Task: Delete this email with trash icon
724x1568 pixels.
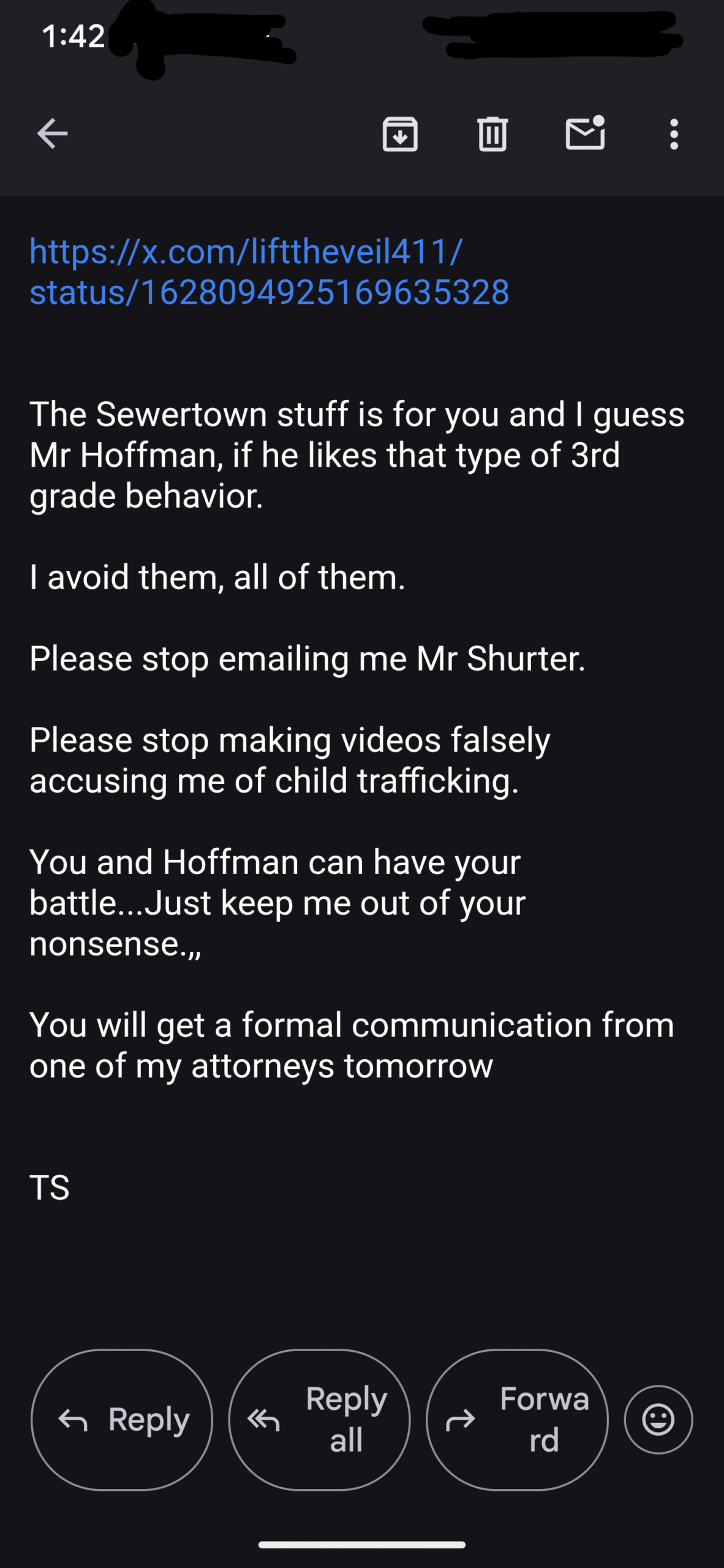Action: tap(492, 134)
